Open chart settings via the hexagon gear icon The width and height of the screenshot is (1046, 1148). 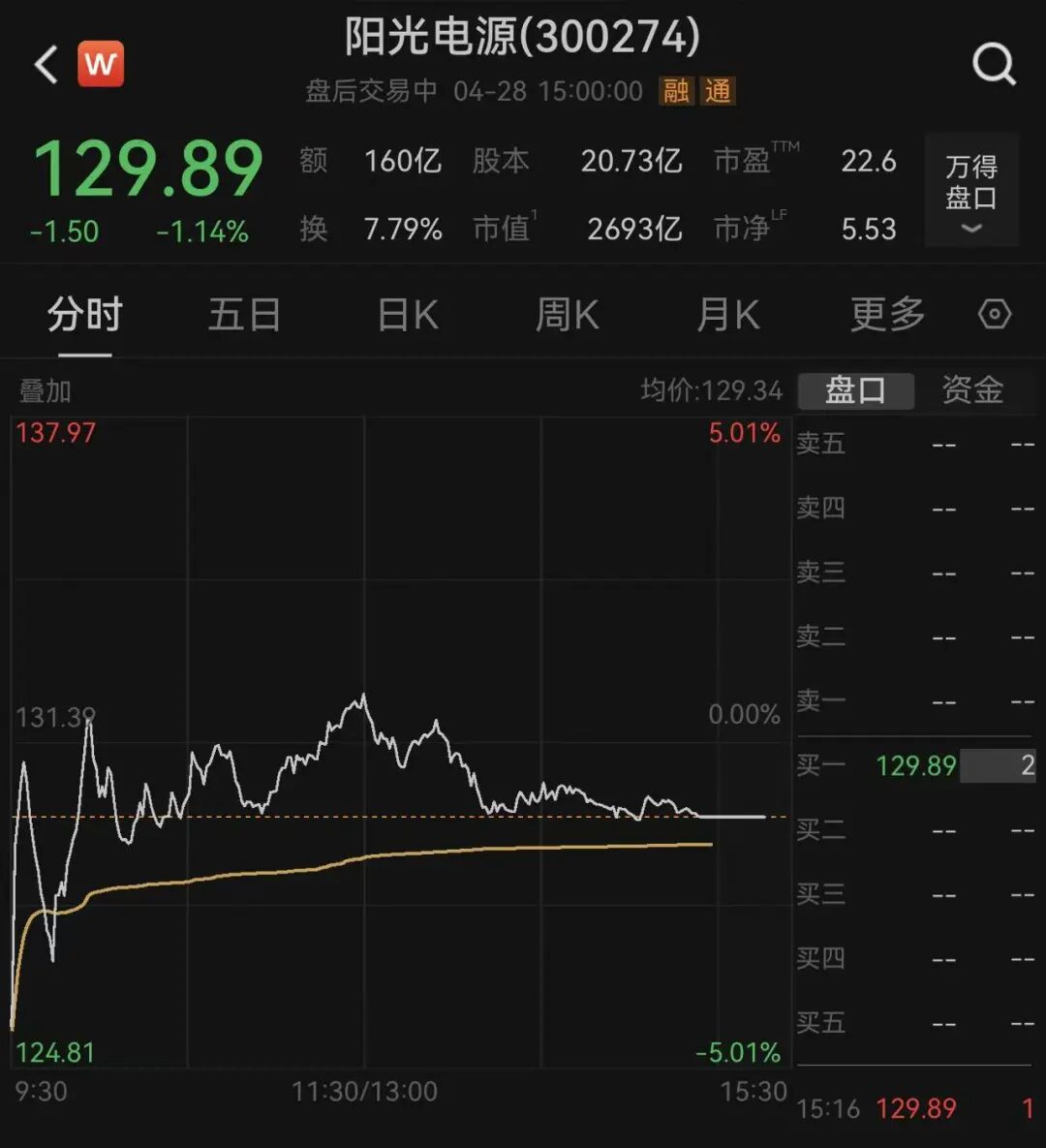tap(994, 314)
